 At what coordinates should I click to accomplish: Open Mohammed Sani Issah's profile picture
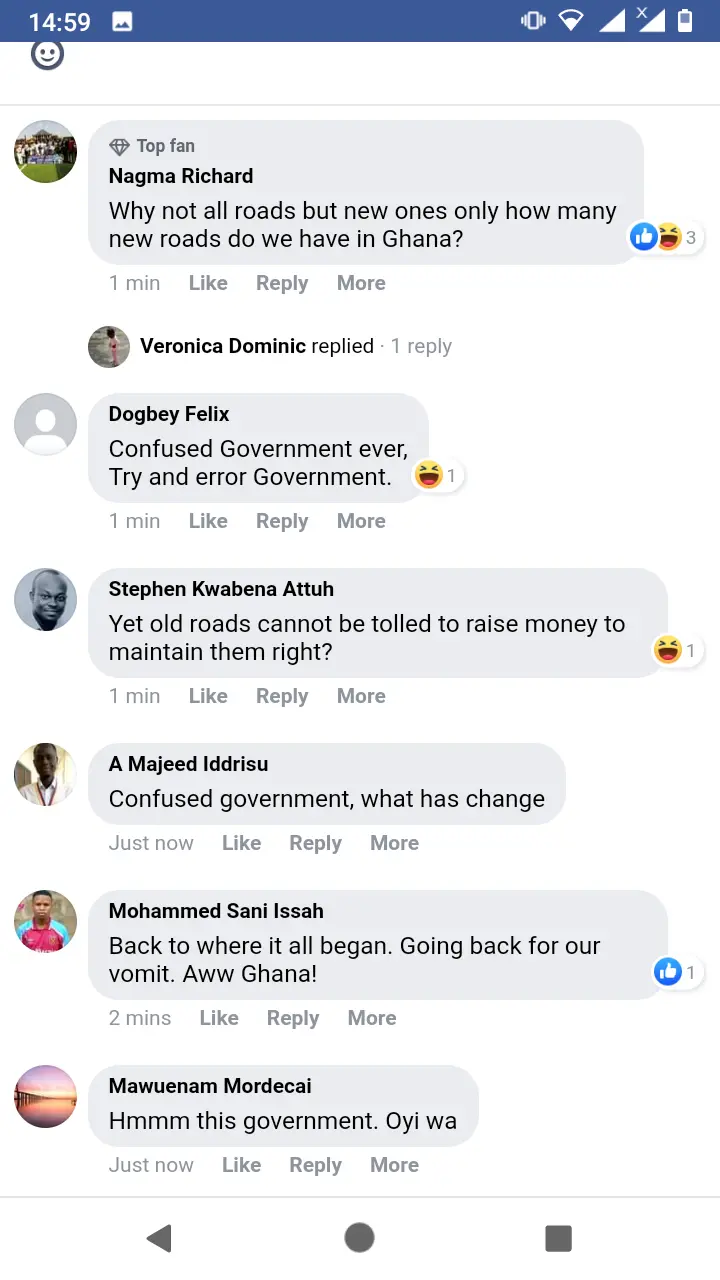point(45,921)
